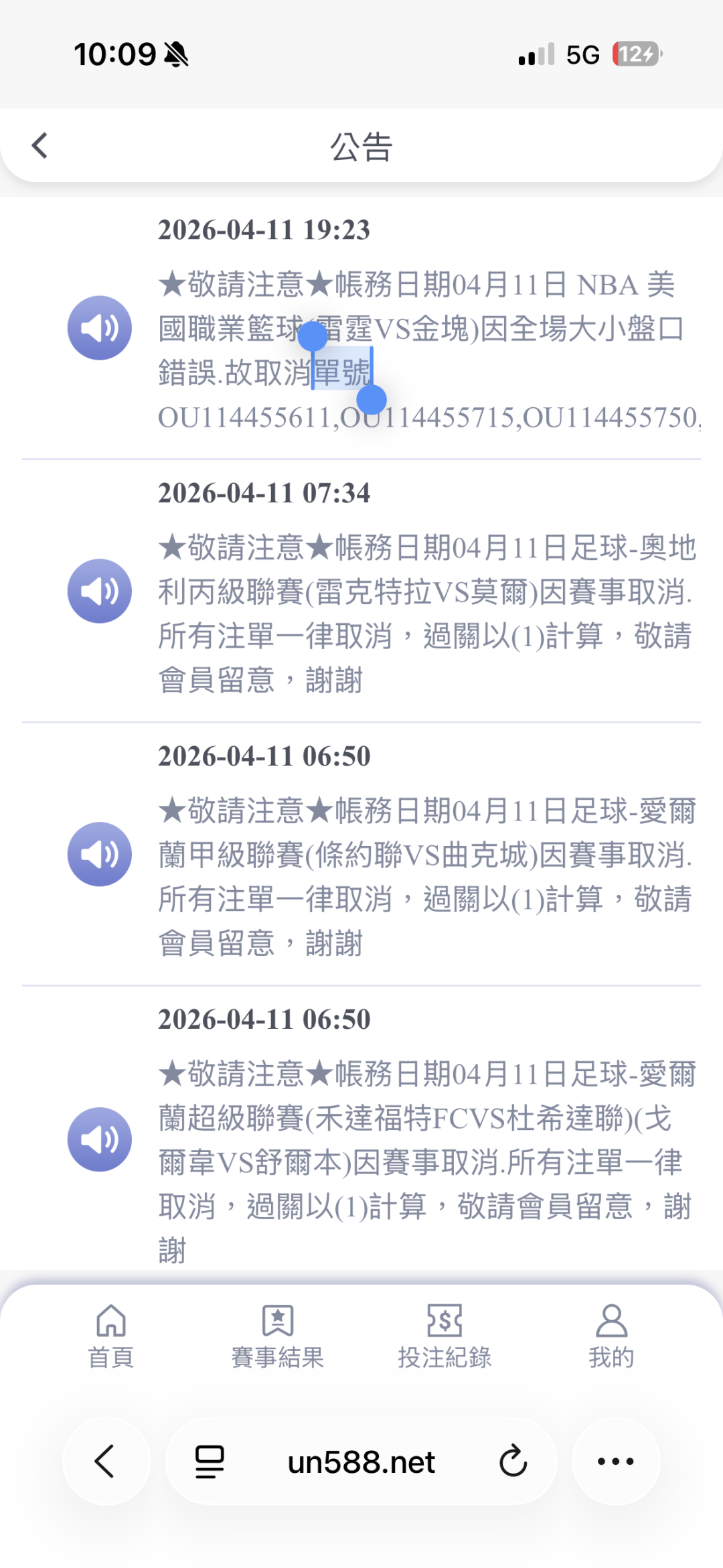Viewport: 723px width, 1568px height.
Task: Go back from the 公告 page
Action: 40,145
